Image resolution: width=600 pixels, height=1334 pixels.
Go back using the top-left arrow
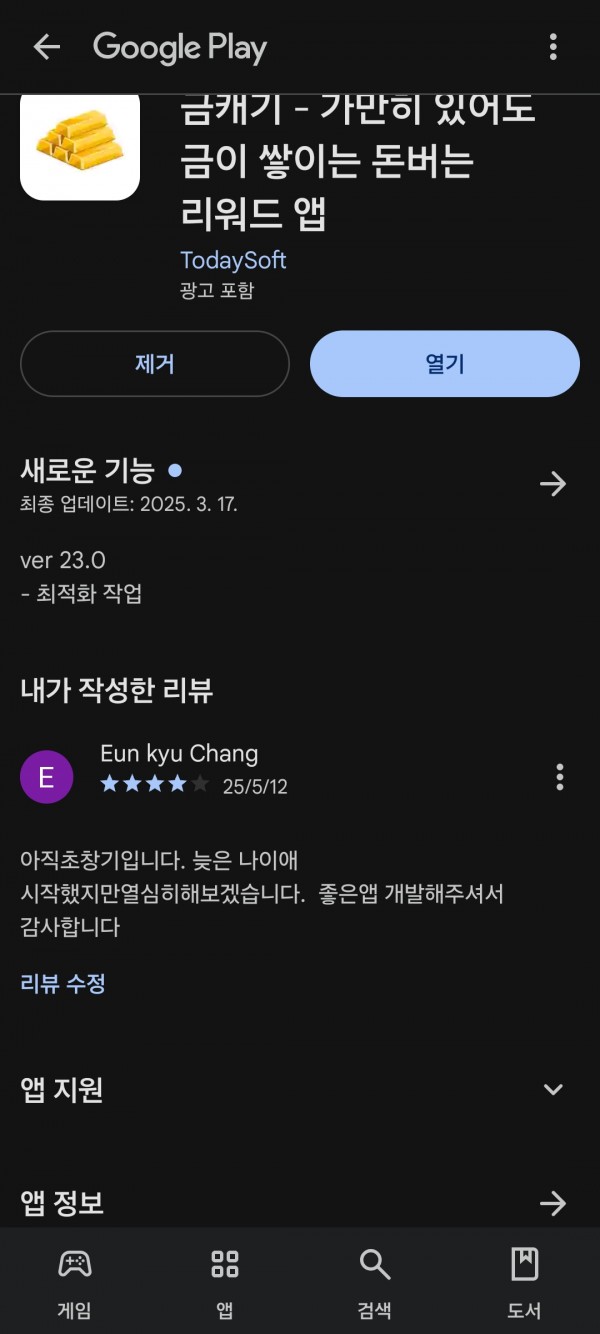(x=47, y=47)
